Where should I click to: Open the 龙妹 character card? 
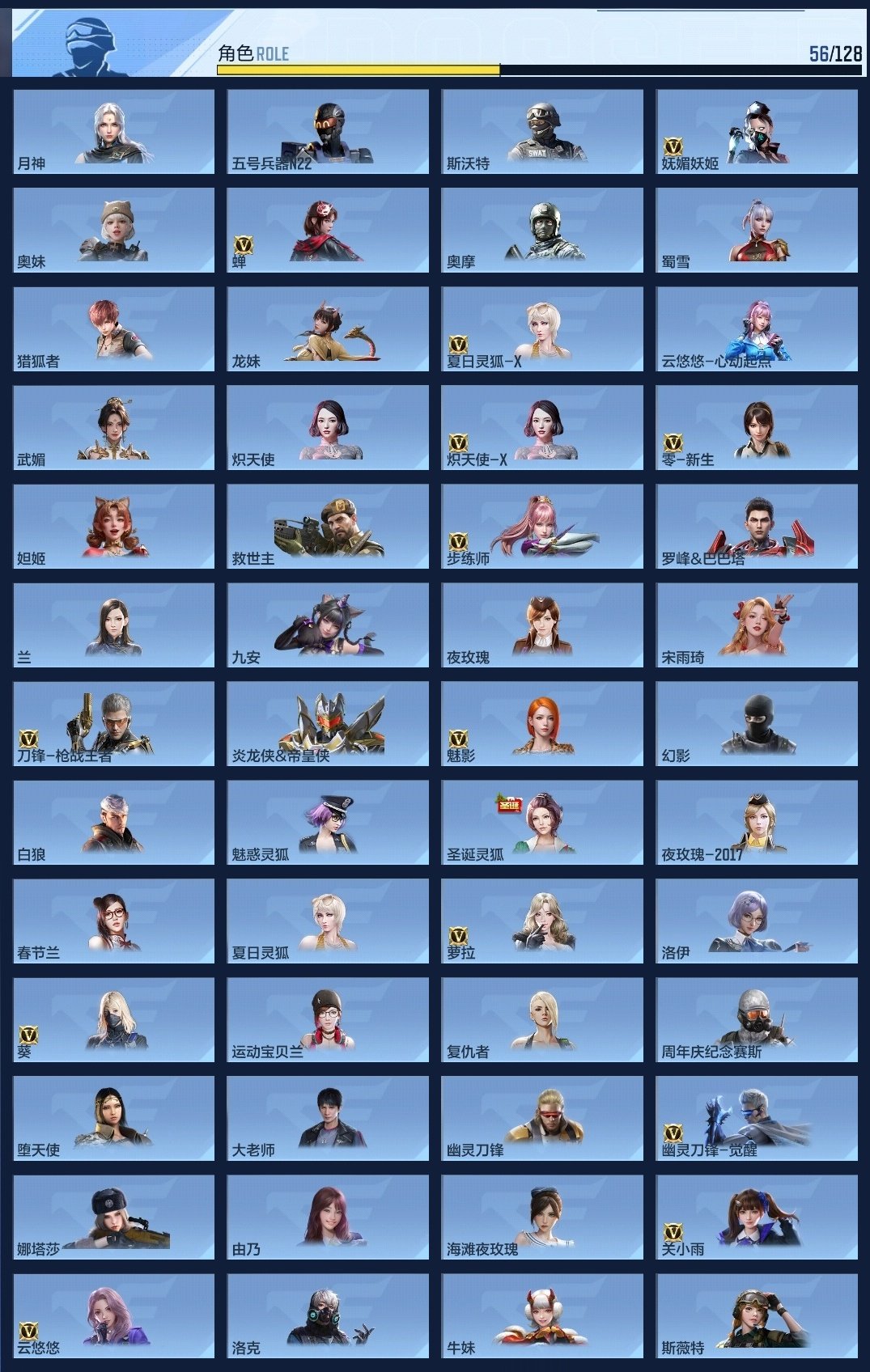[328, 328]
